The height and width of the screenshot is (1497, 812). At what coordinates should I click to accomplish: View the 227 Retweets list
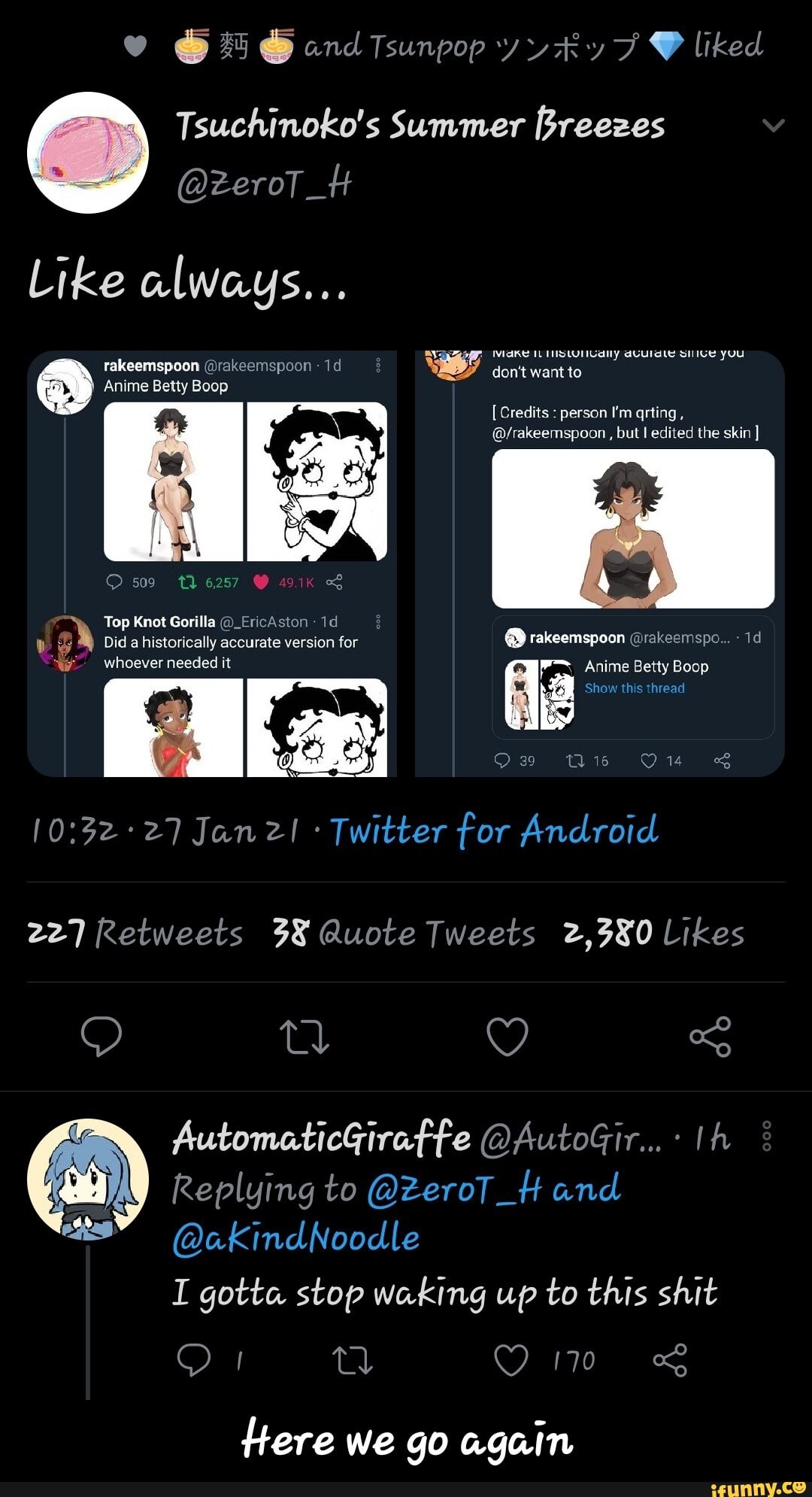tap(135, 933)
